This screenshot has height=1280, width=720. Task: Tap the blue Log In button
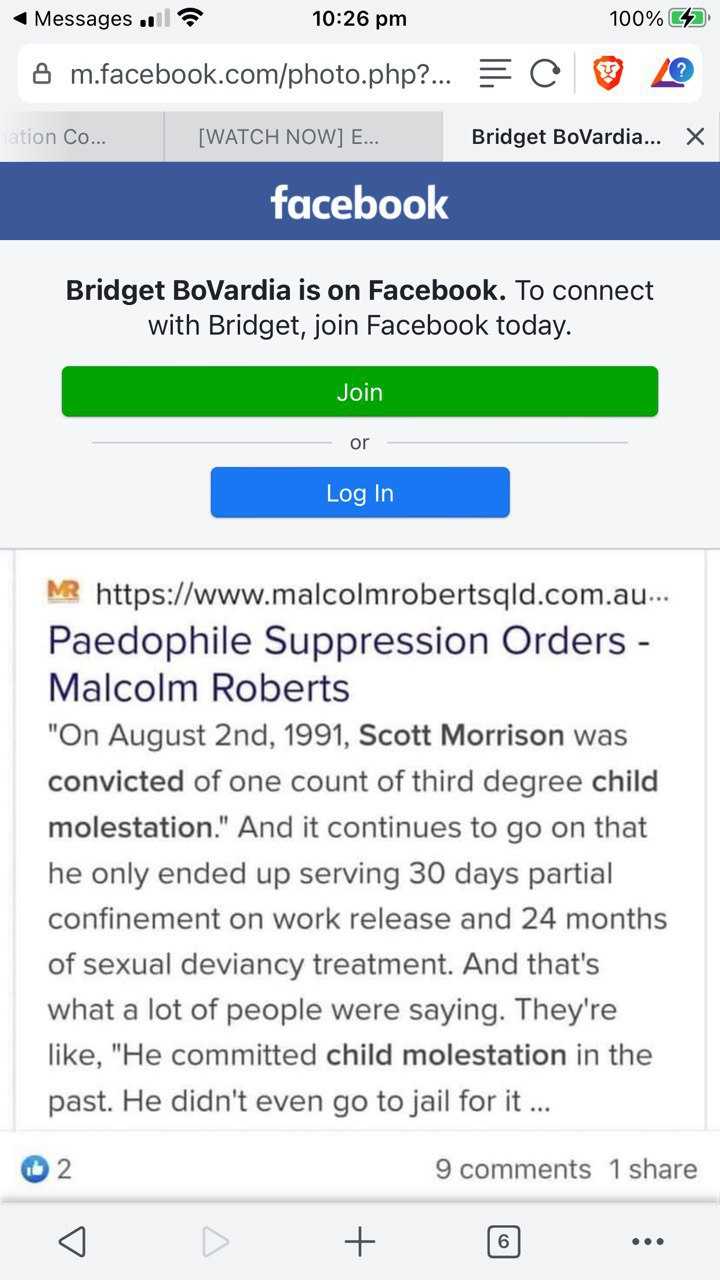click(x=359, y=492)
